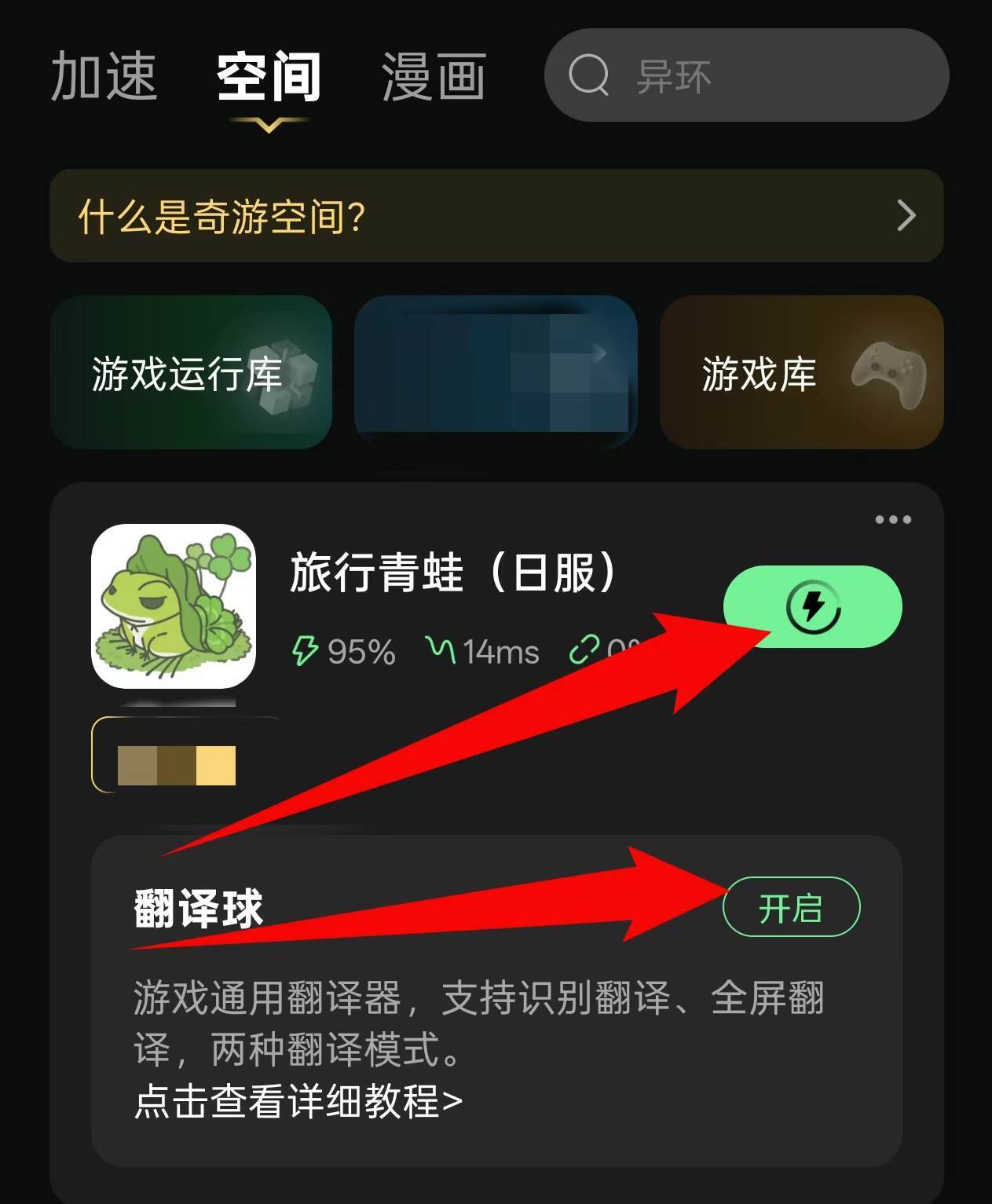Tap the 异环 search box
Image resolution: width=992 pixels, height=1204 pixels.
(x=746, y=75)
